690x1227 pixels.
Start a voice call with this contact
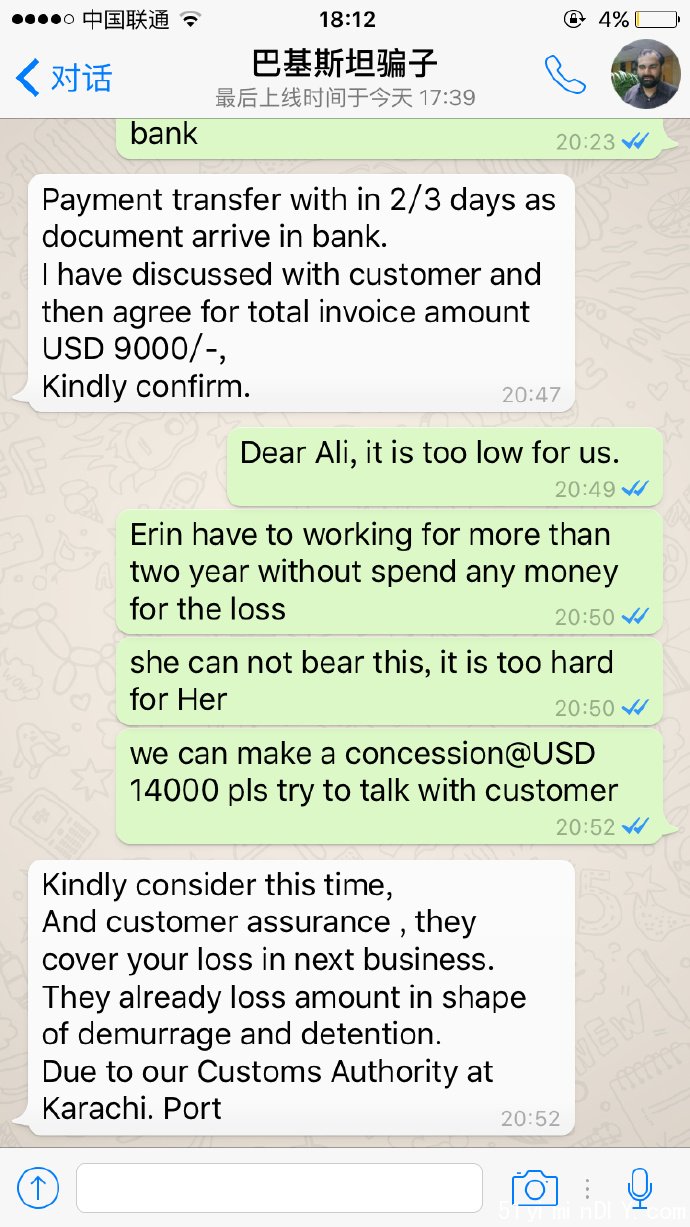click(x=564, y=75)
